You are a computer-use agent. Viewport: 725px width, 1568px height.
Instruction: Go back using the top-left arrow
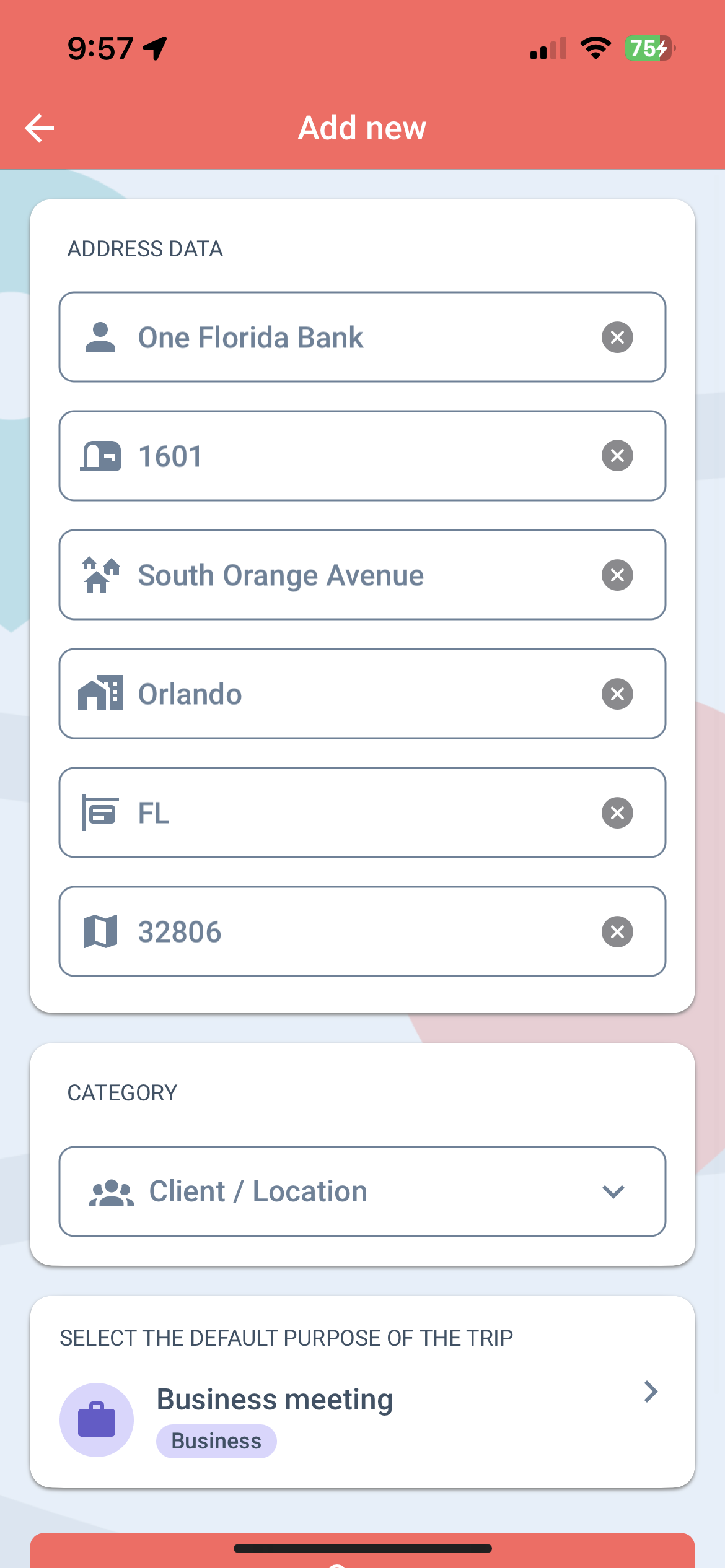40,128
